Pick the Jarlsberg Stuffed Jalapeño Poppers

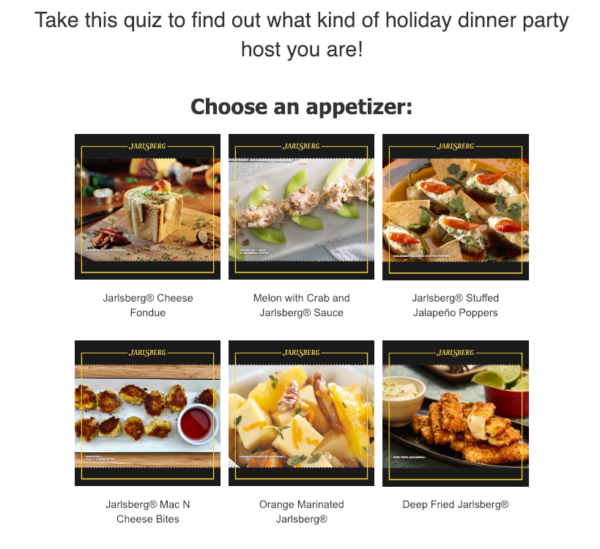[x=455, y=207]
